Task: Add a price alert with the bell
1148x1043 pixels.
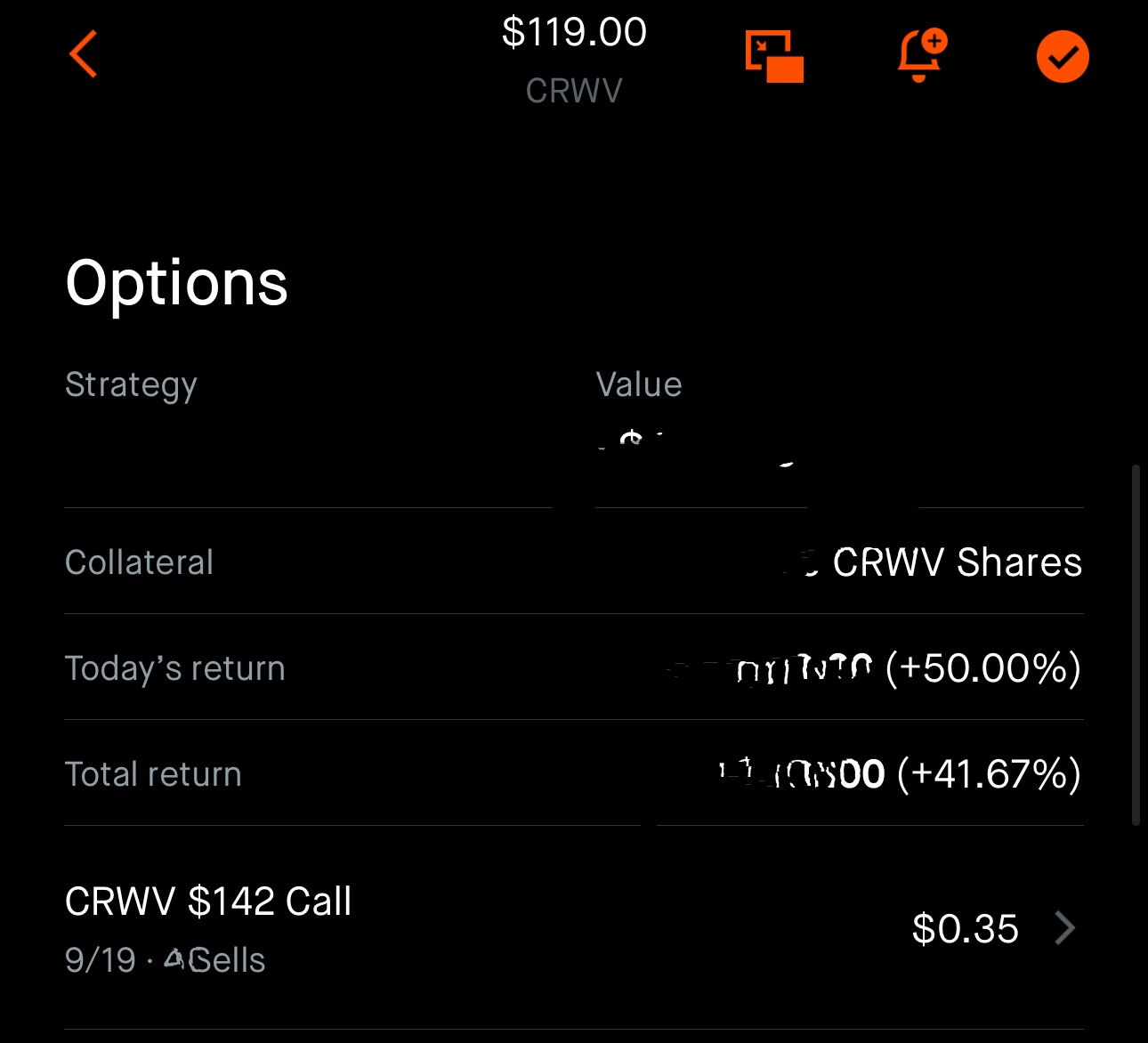Action: tap(921, 55)
